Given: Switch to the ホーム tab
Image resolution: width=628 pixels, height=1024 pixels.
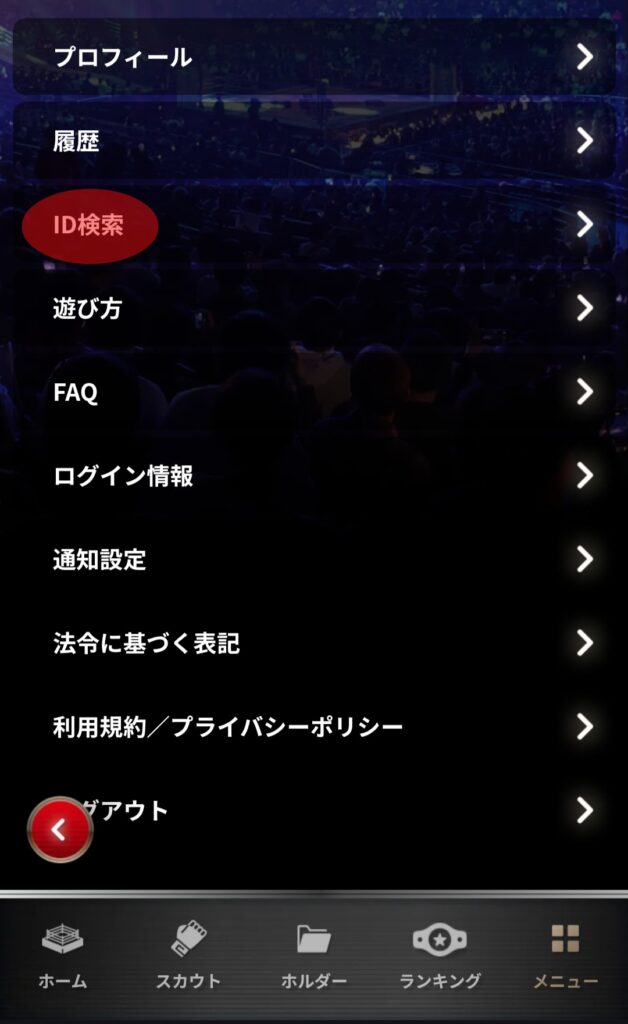Looking at the screenshot, I should tap(63, 957).
